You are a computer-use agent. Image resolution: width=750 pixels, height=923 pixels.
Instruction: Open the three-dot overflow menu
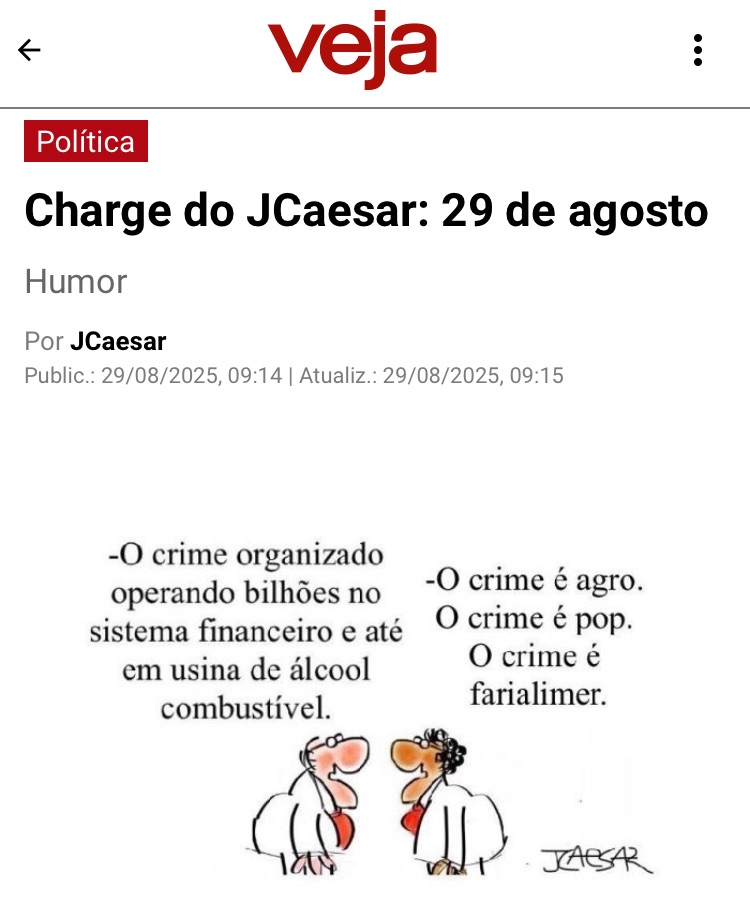click(x=698, y=50)
